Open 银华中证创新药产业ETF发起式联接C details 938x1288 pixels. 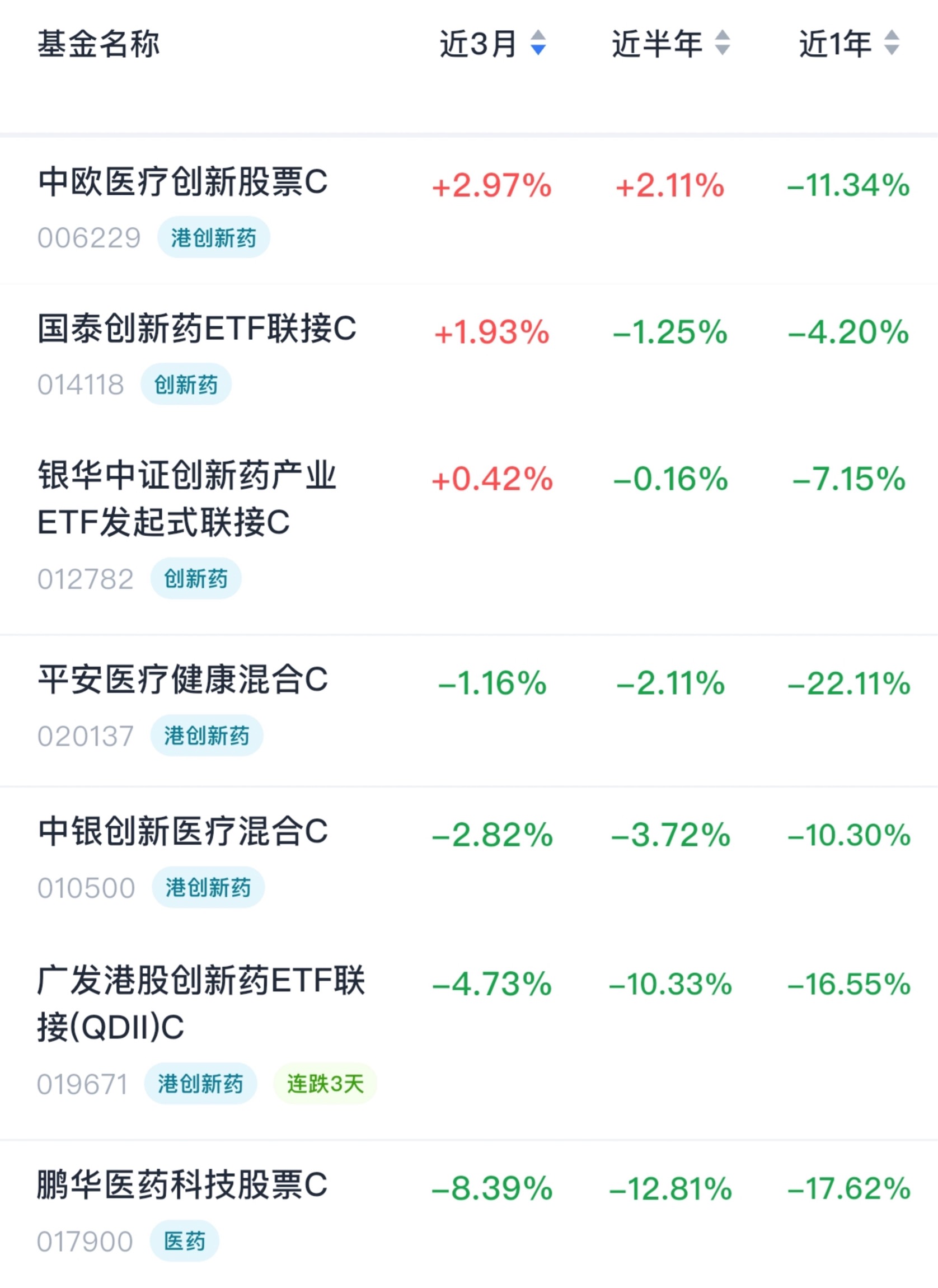tap(469, 532)
